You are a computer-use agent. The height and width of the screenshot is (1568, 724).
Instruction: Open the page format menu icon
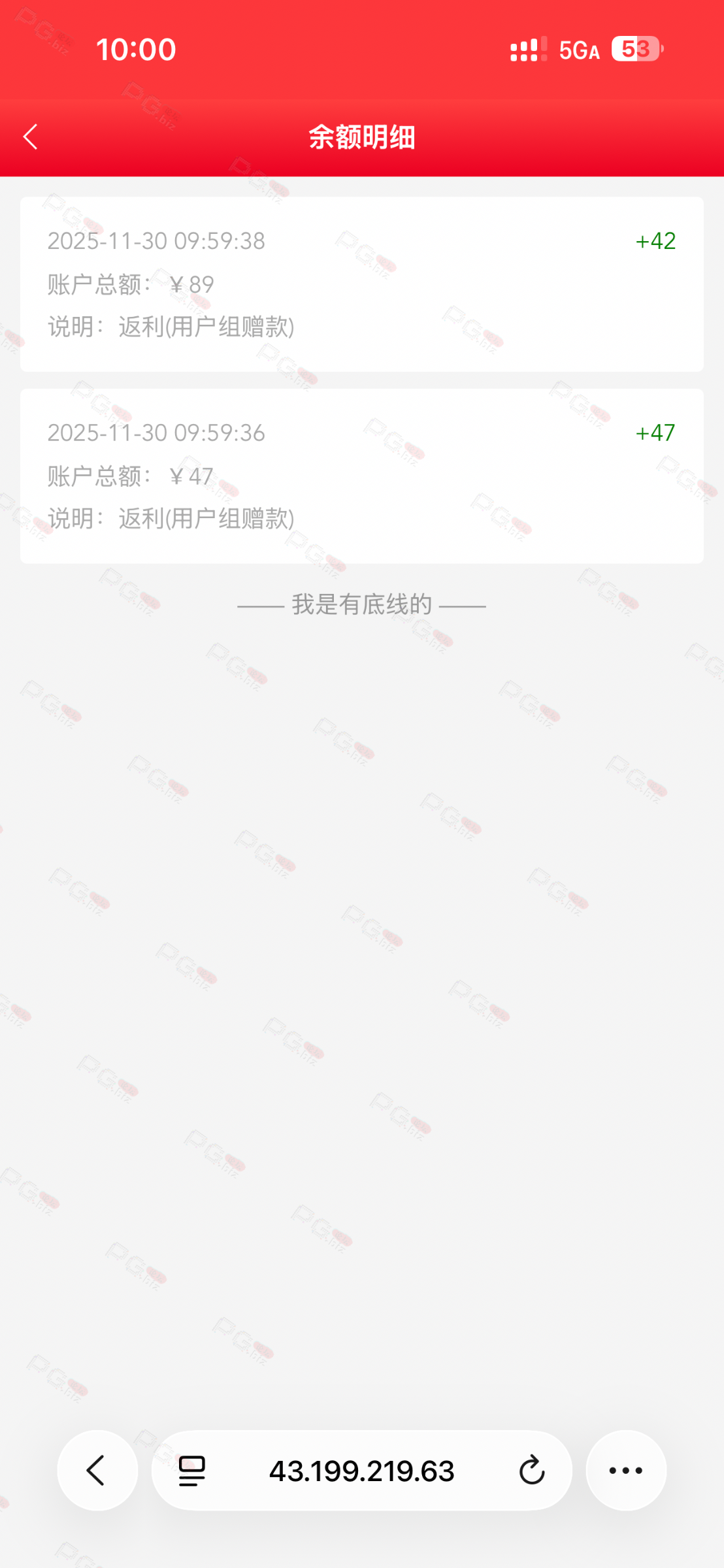point(192,1471)
